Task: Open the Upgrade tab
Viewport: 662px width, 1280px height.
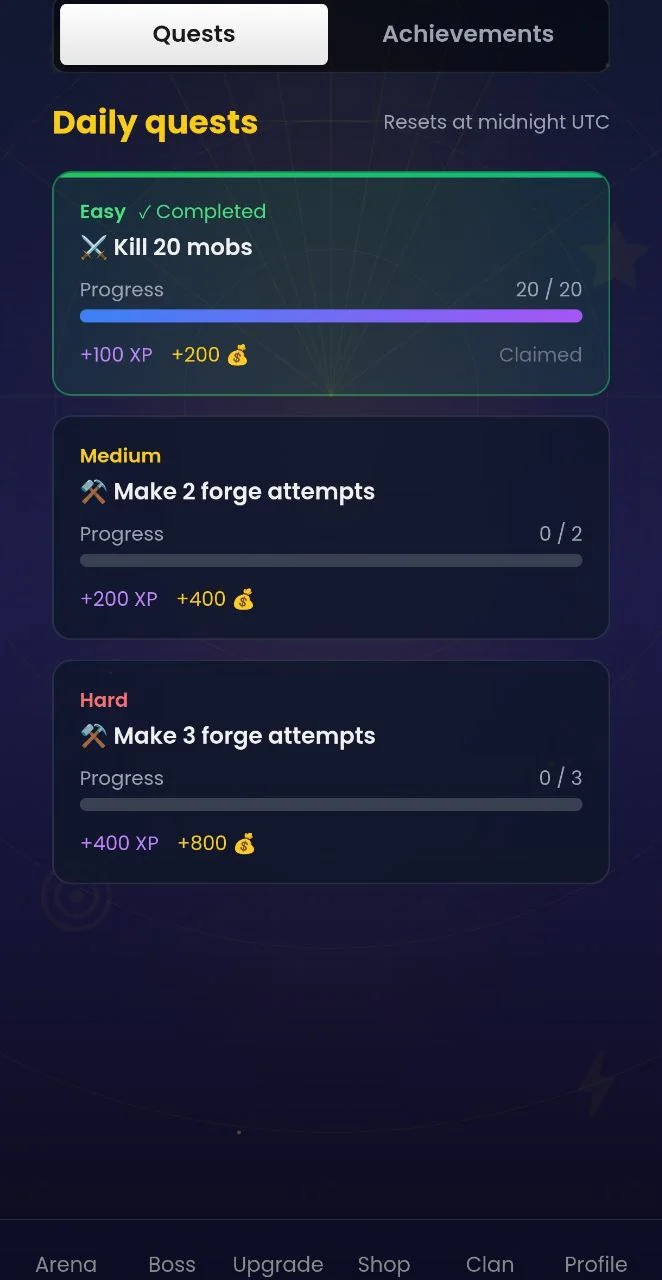Action: pos(278,1264)
